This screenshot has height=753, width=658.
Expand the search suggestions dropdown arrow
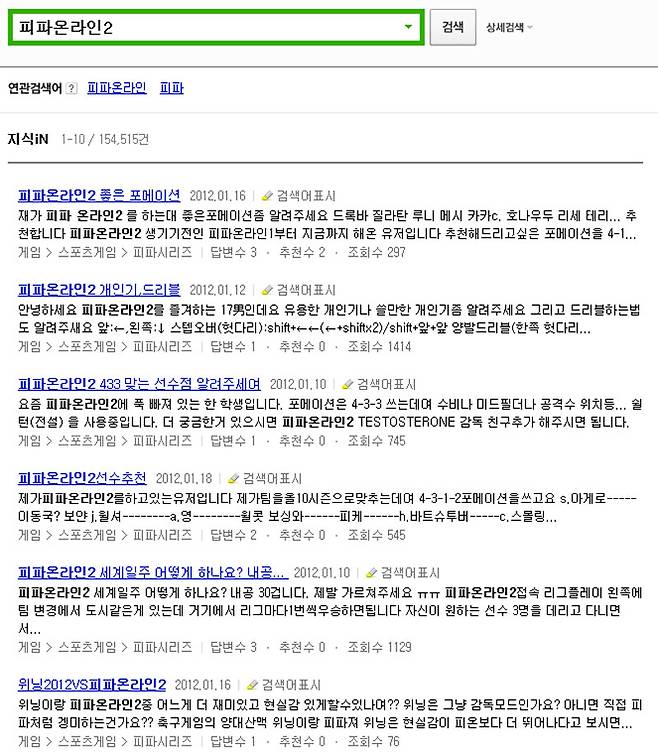(x=408, y=27)
